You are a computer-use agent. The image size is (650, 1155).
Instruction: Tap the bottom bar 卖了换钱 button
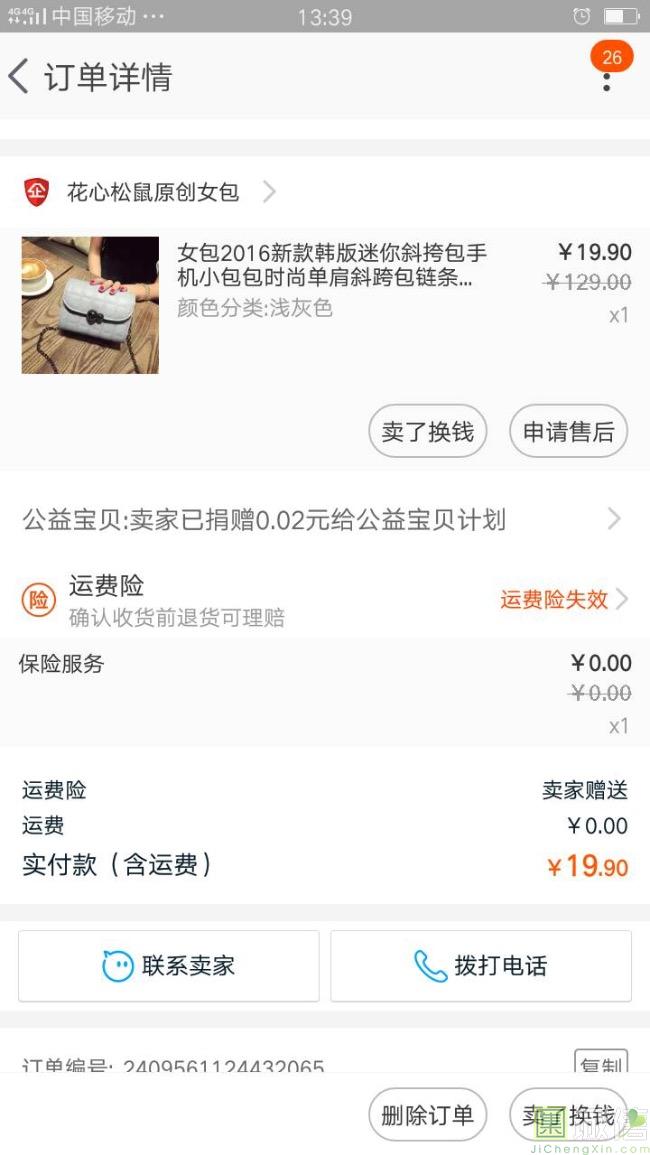(x=568, y=1115)
